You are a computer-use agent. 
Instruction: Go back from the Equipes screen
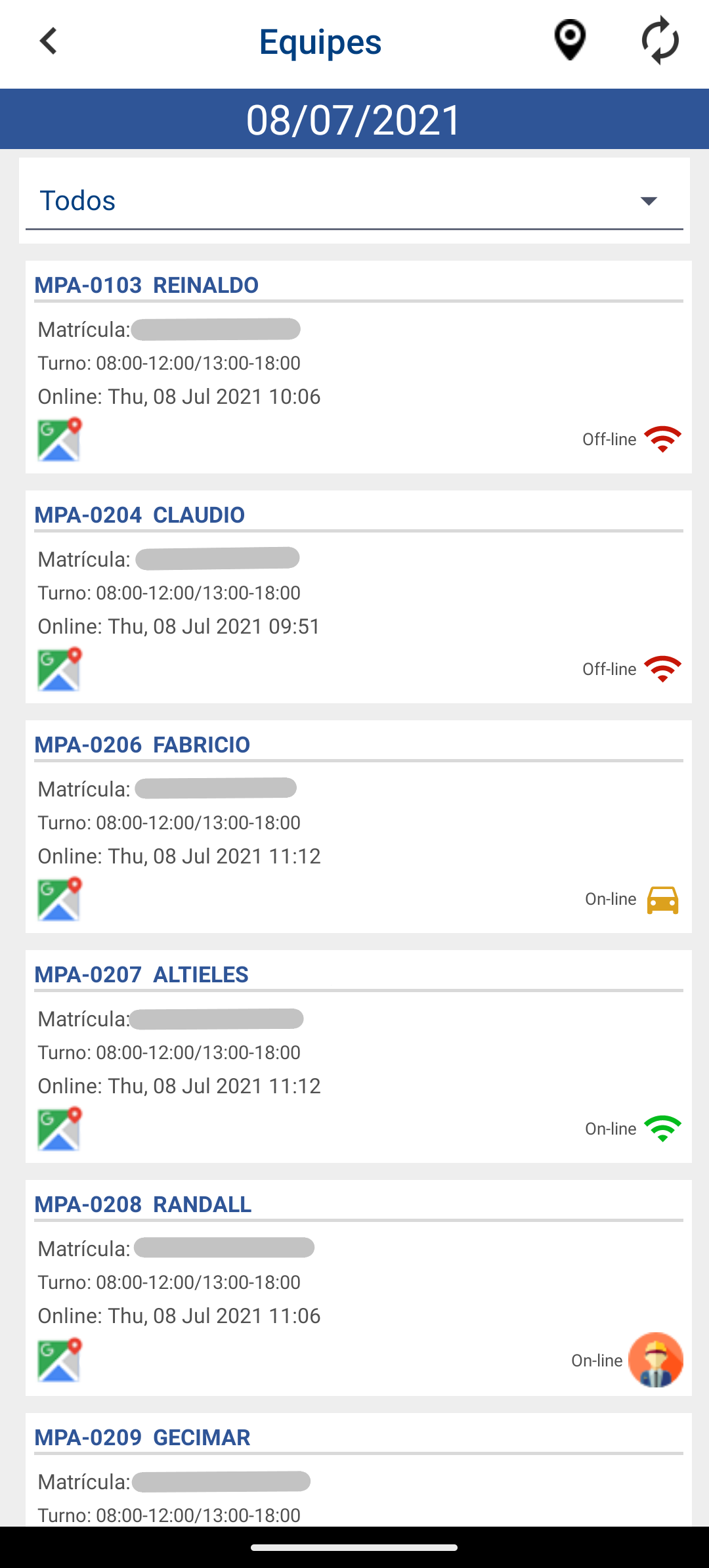49,41
